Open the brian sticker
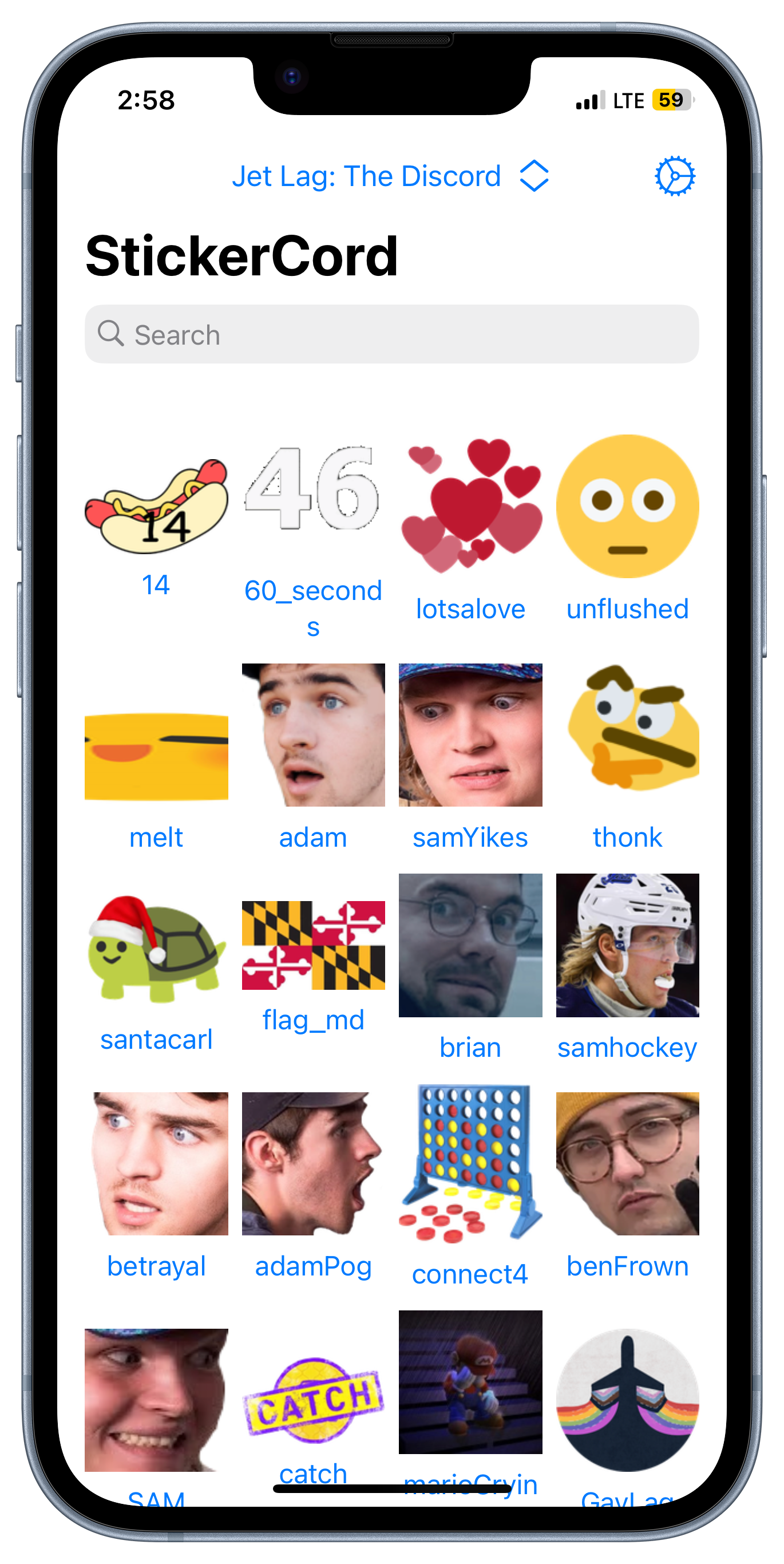Viewport: 784px width, 1564px height. click(470, 945)
